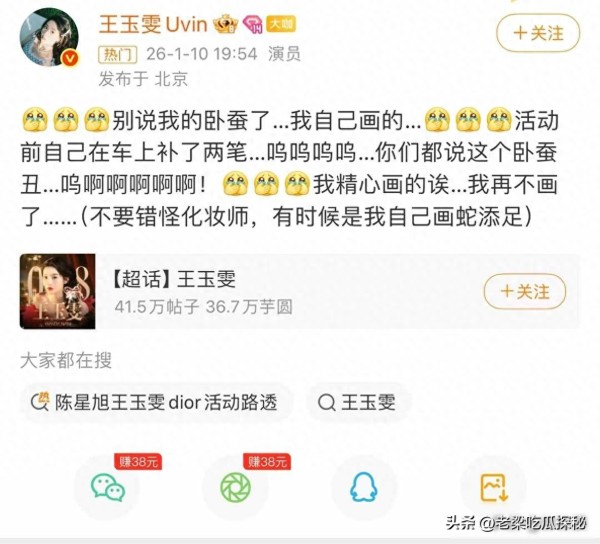This screenshot has height=544, width=600.
Task: Search the suggested term 王玉雯
Action: pyautogui.click(x=356, y=403)
